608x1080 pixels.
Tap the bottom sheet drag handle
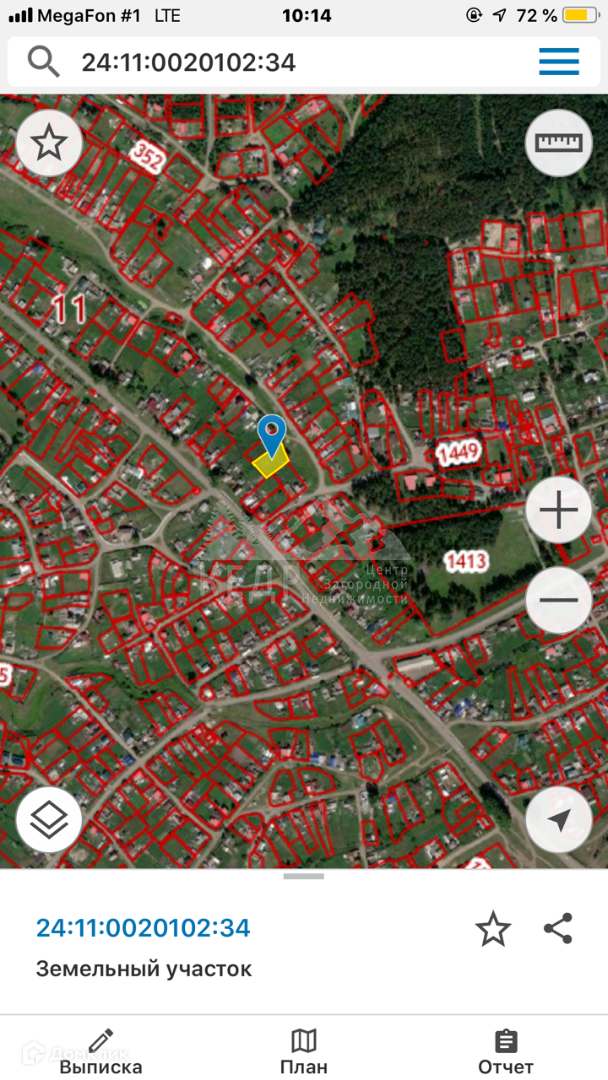[x=304, y=876]
